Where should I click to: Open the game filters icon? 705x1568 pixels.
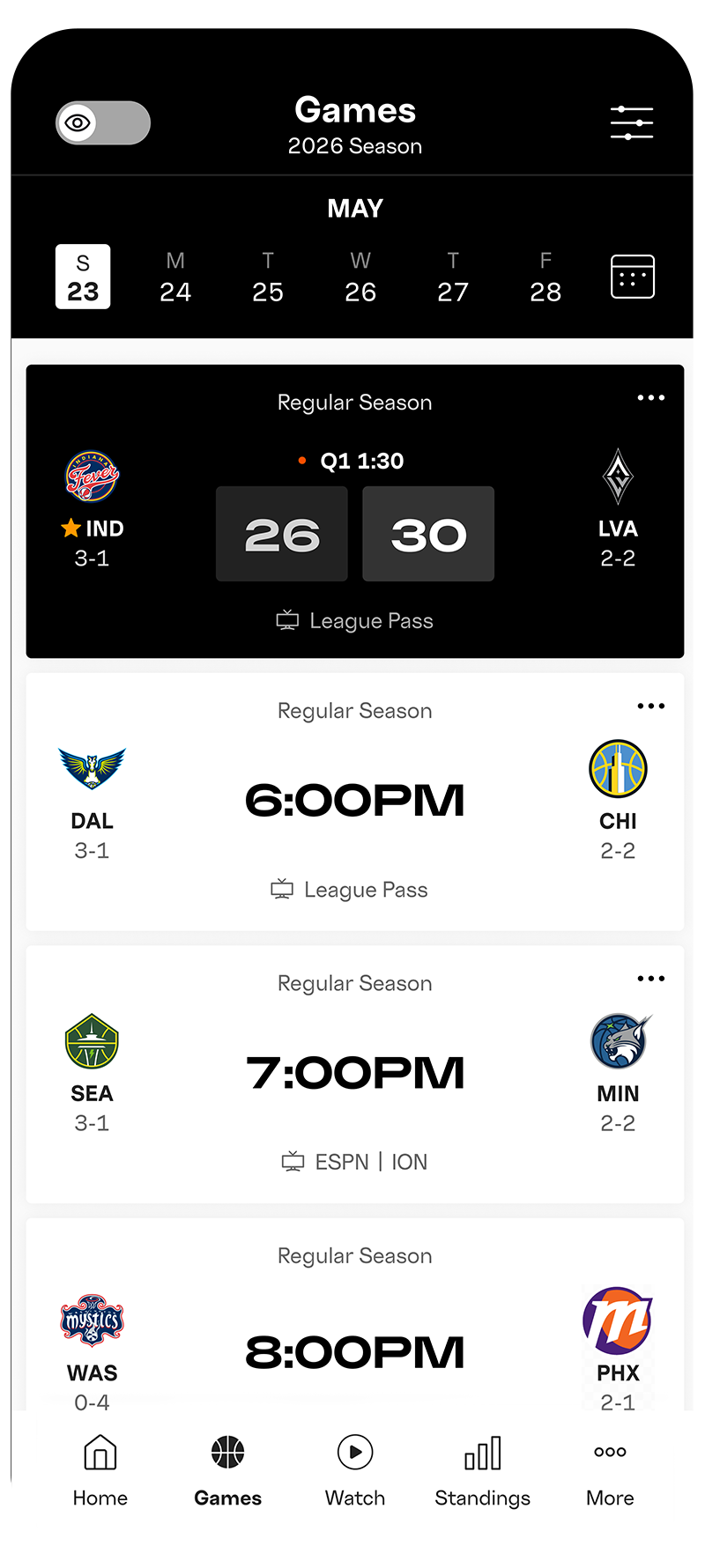(x=631, y=122)
